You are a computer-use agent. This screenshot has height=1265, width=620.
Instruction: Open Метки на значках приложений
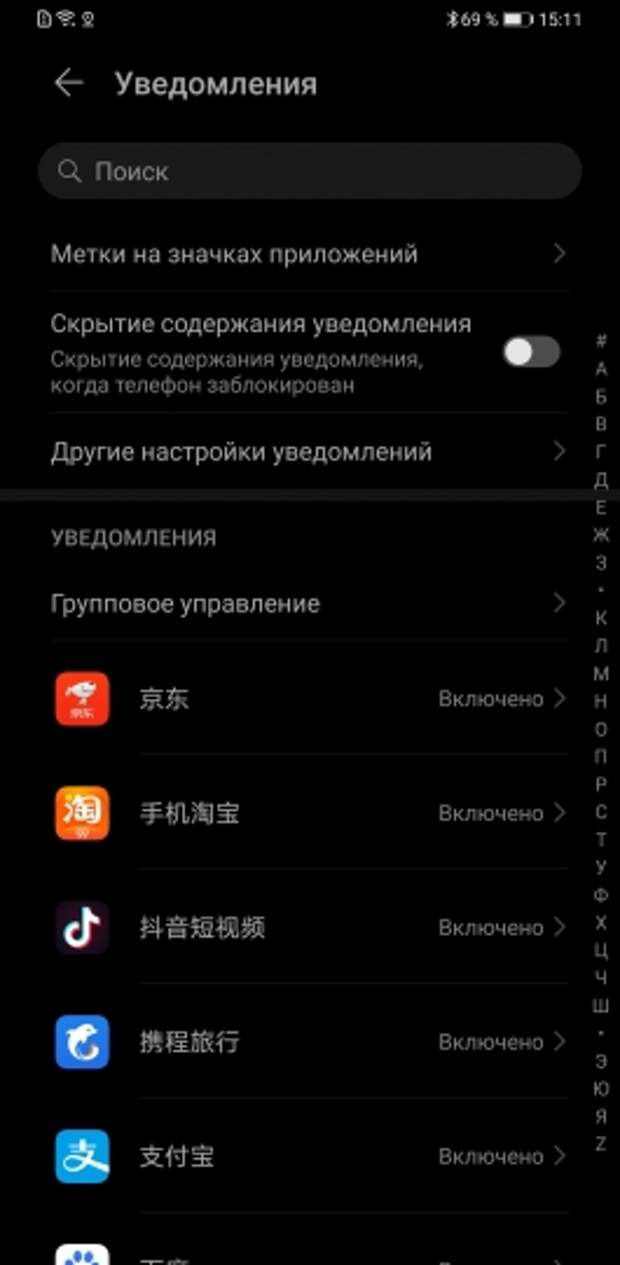[308, 254]
